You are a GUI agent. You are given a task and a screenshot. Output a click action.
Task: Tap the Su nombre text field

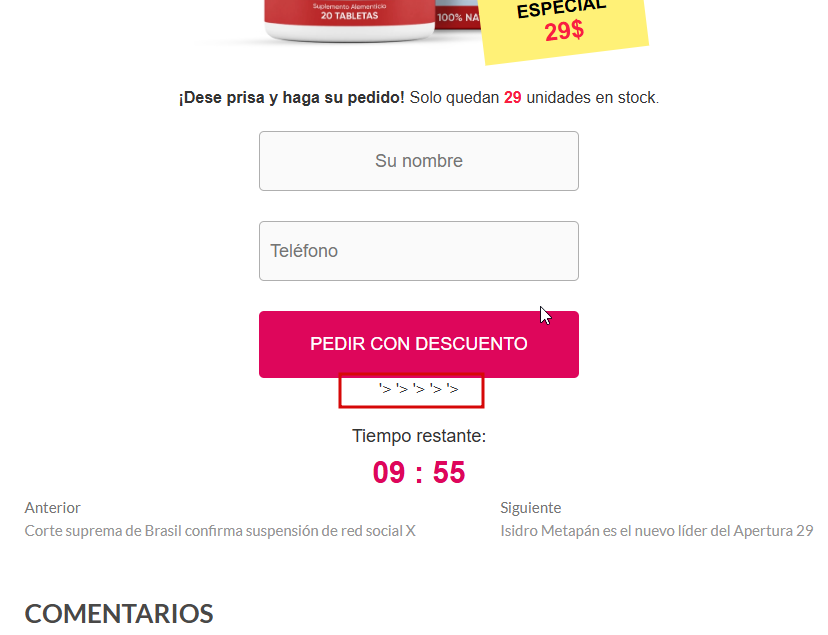click(418, 161)
